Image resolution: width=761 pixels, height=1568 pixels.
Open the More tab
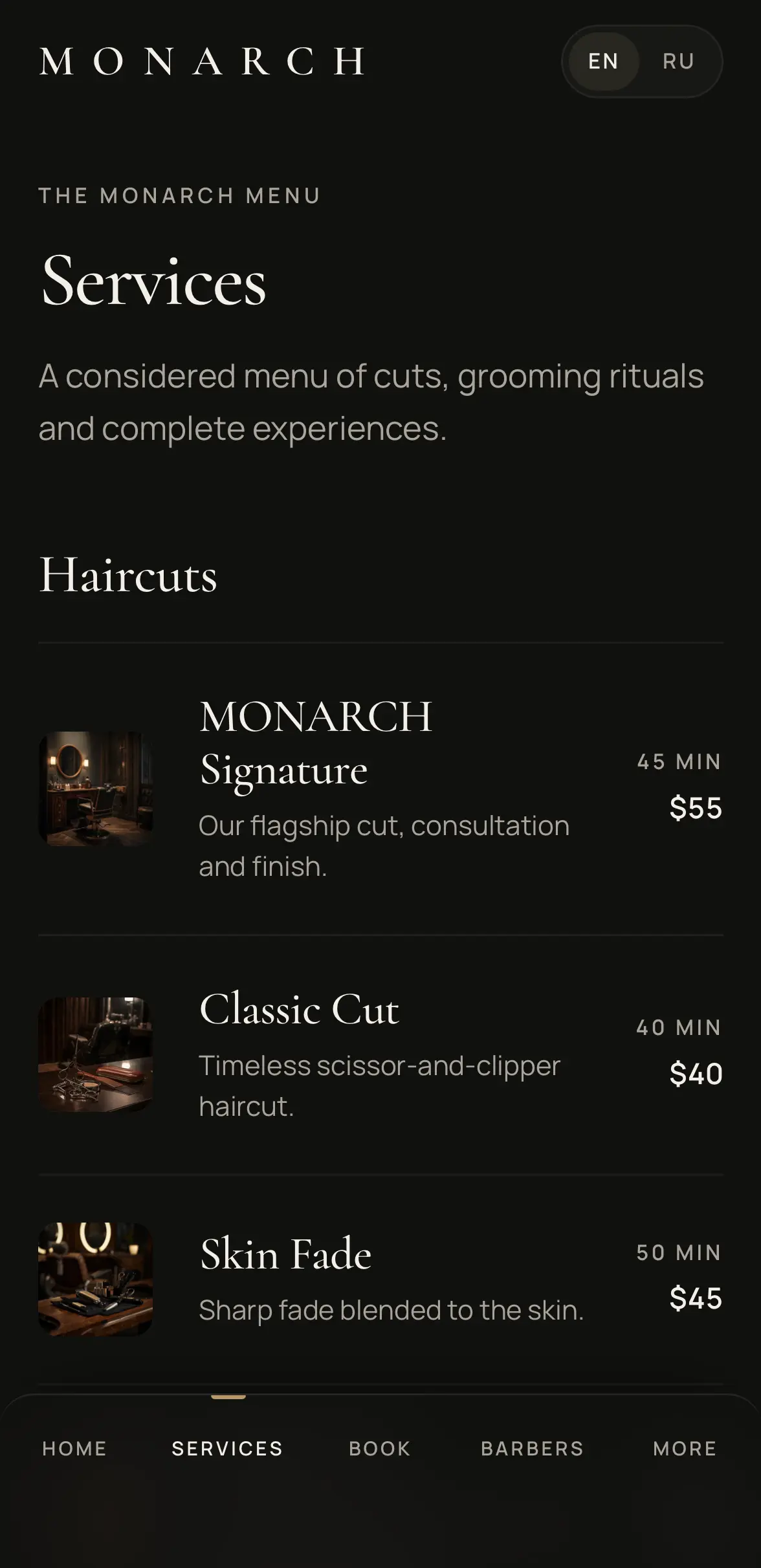(x=685, y=1448)
